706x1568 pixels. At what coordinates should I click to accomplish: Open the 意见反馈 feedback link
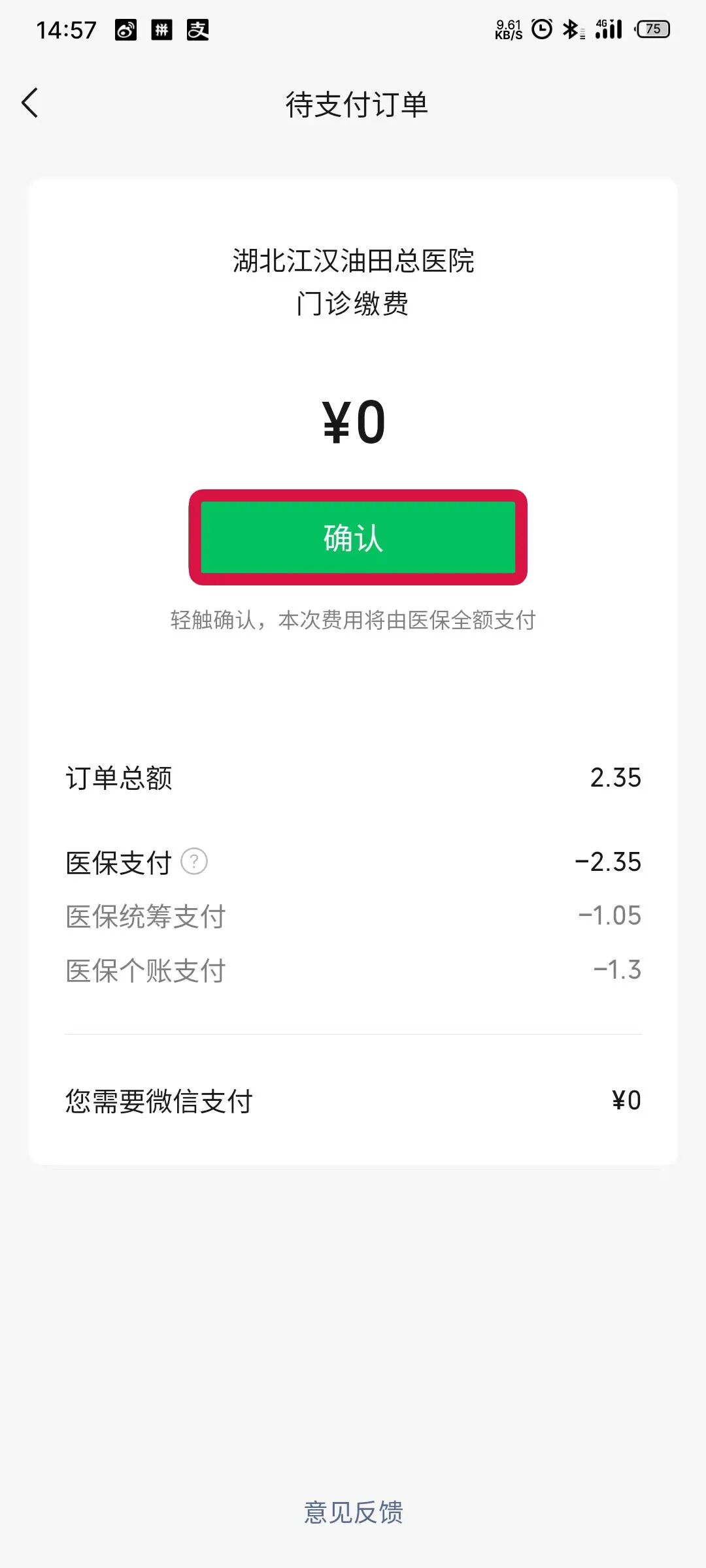[353, 1512]
